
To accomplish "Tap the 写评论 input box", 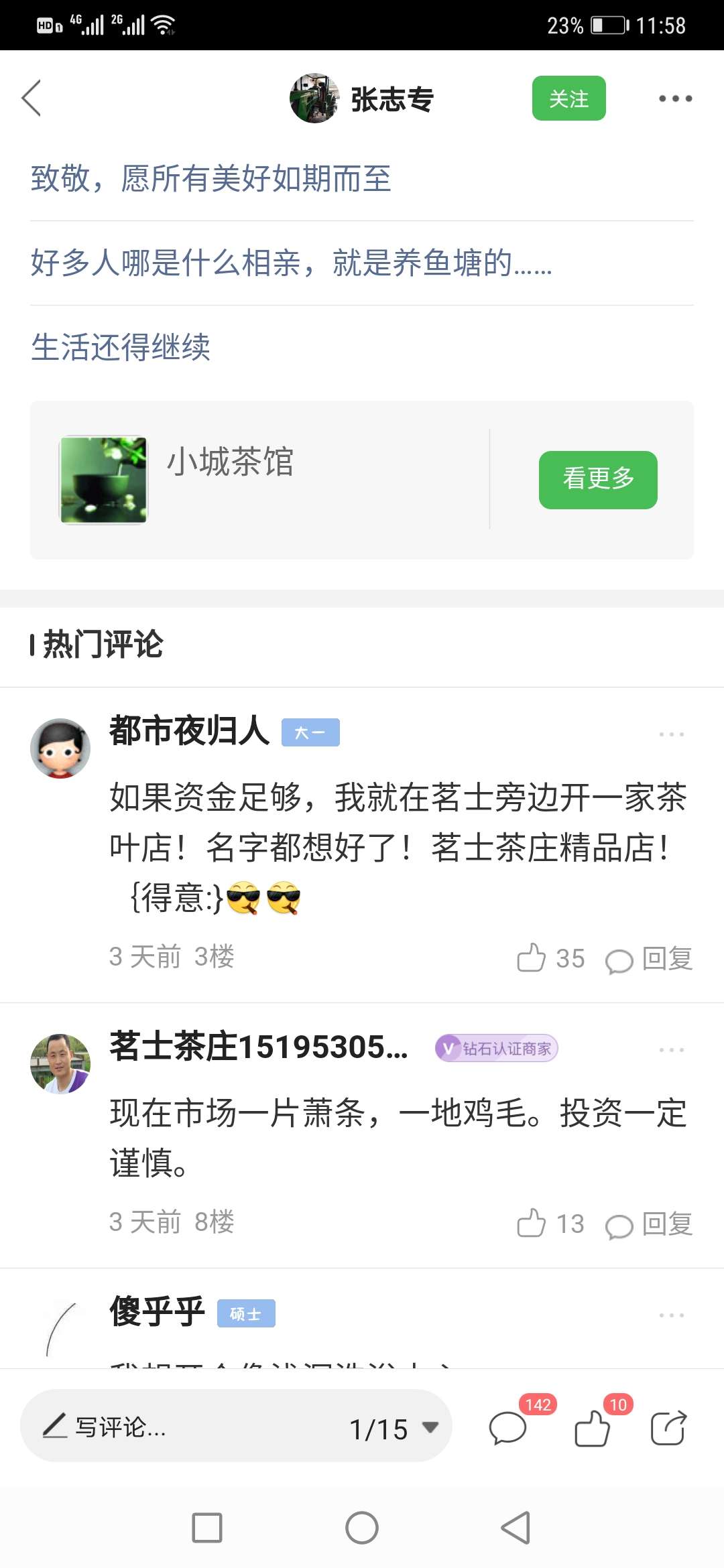I will click(x=181, y=1427).
